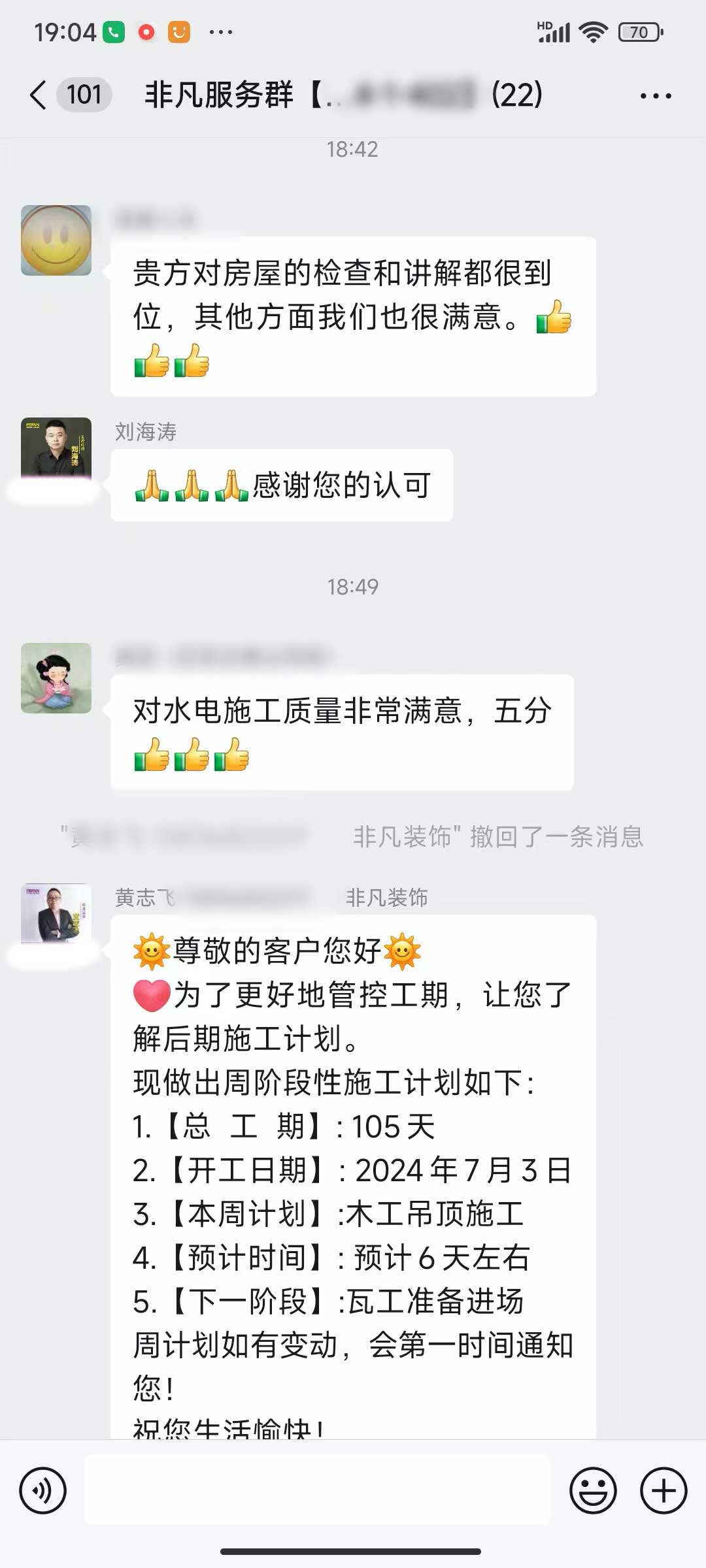
Task: Open the plus attachment menu
Action: (x=663, y=1490)
